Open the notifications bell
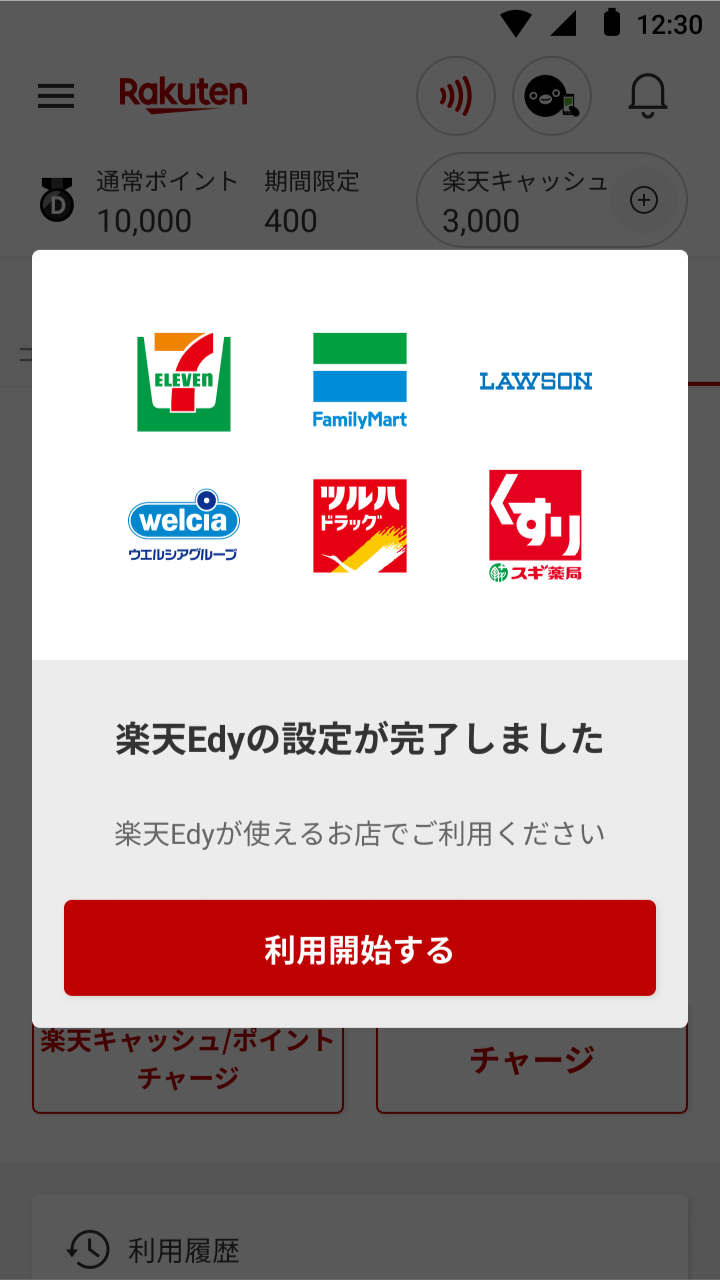Viewport: 720px width, 1281px height. pos(648,96)
